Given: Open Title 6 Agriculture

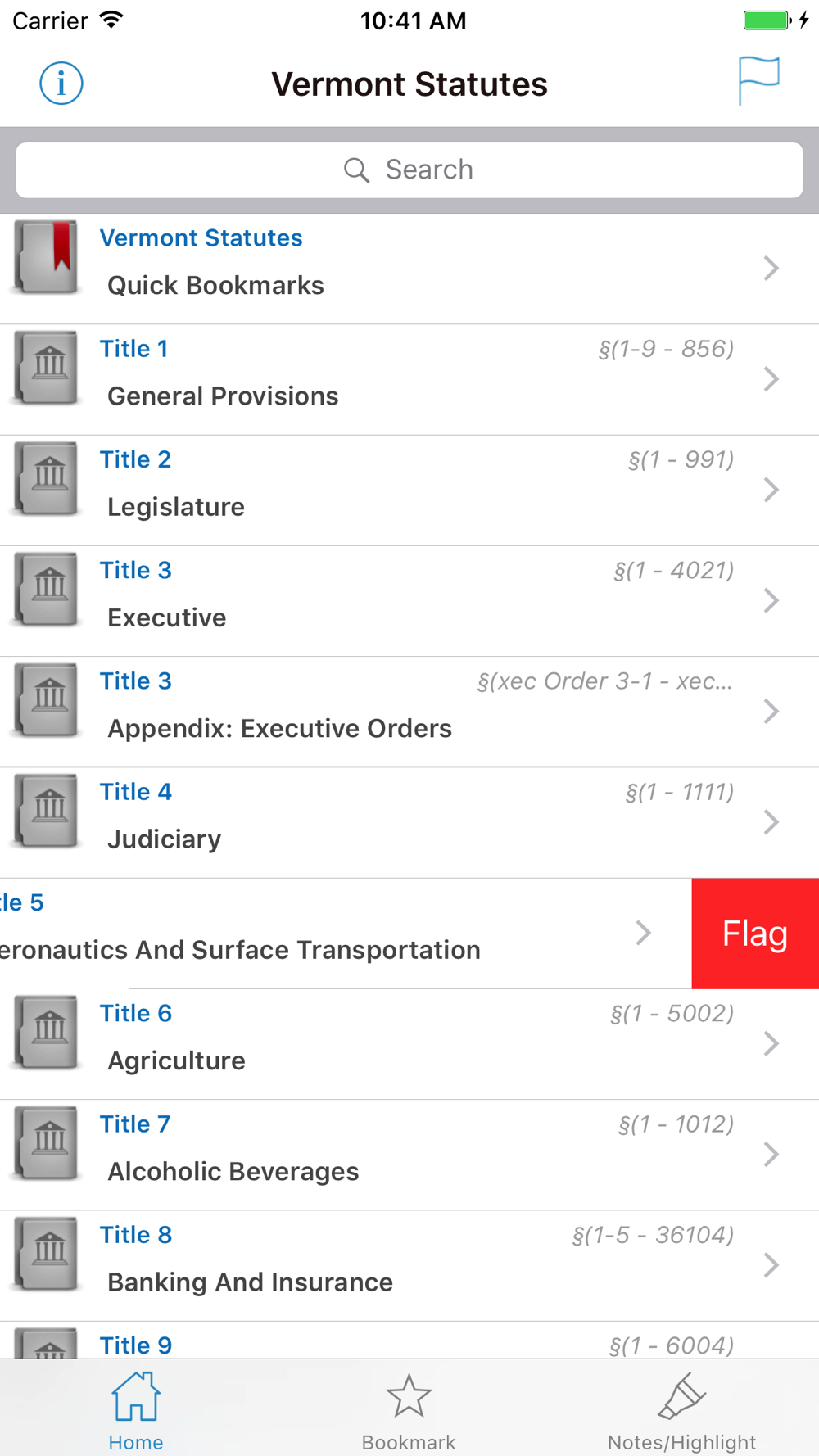Looking at the screenshot, I should [x=409, y=1044].
